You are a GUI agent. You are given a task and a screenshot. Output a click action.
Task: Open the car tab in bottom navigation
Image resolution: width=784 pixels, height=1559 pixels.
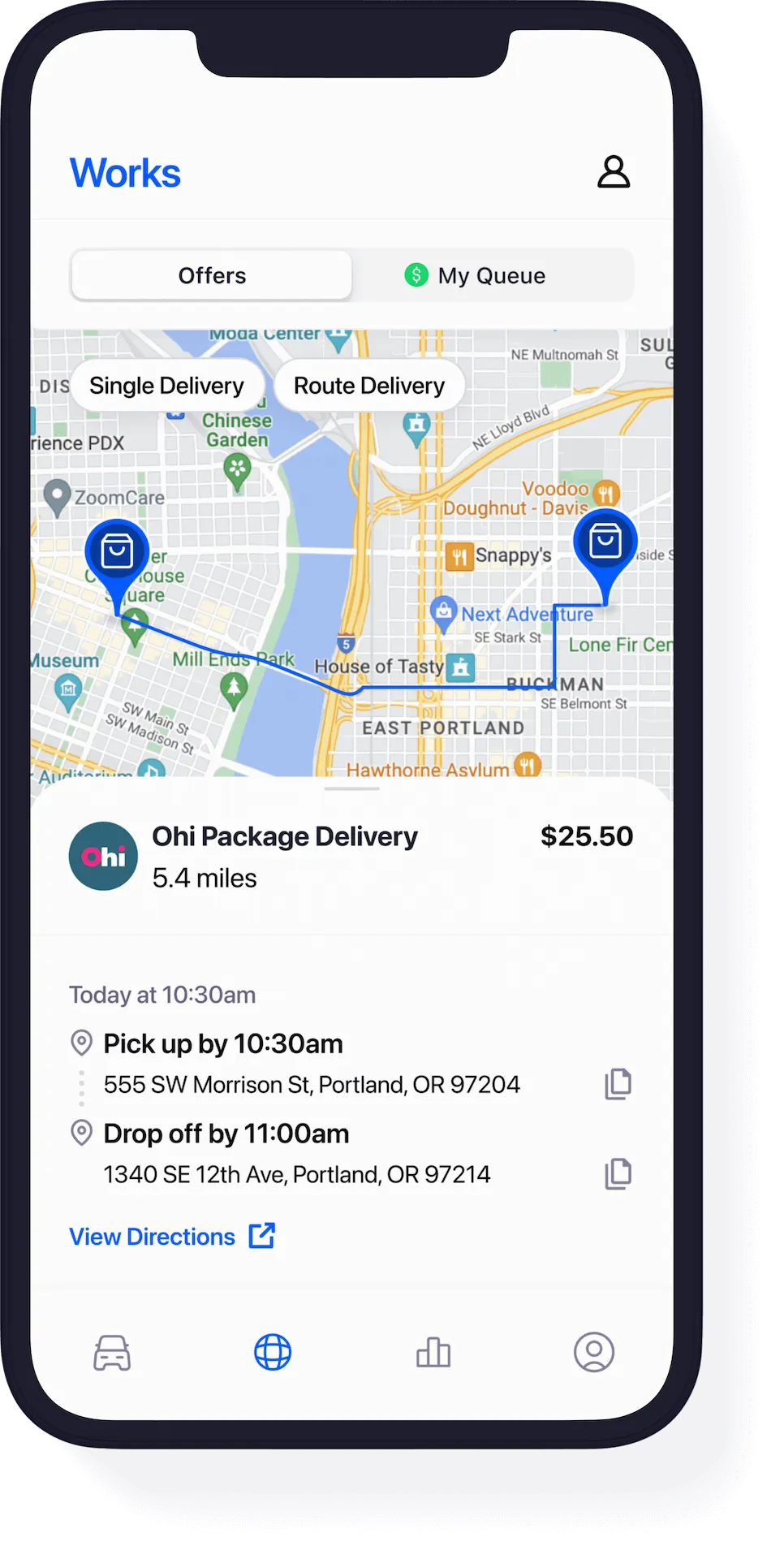coord(112,1352)
